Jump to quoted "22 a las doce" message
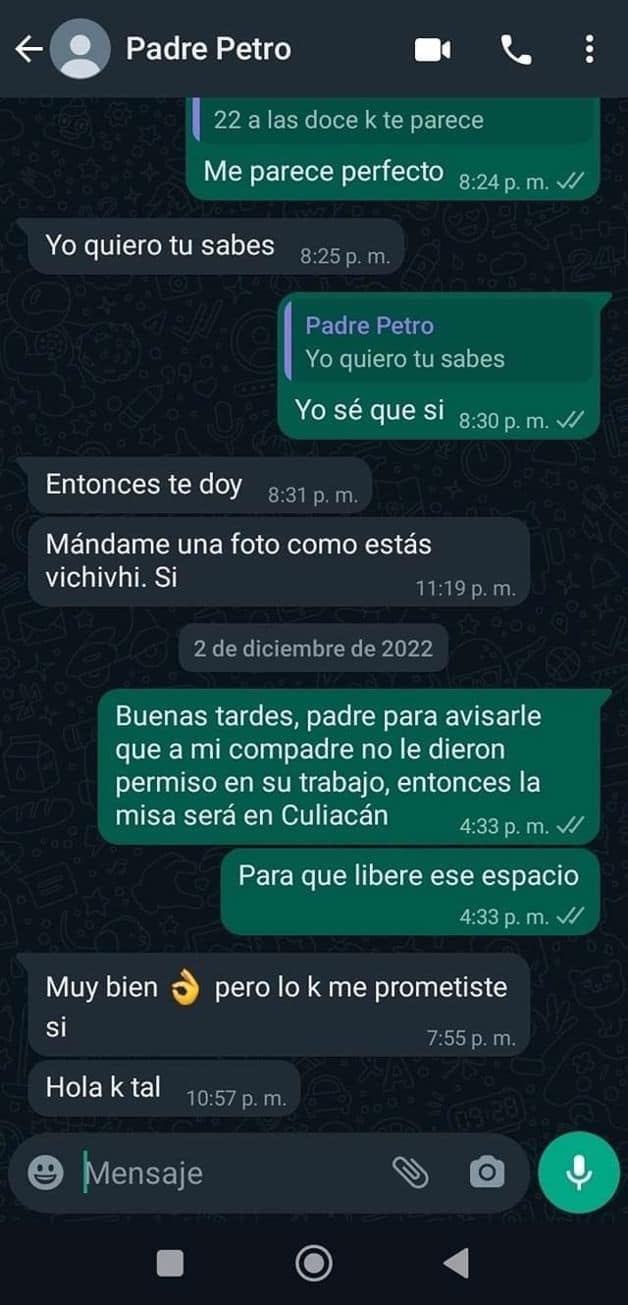 [390, 121]
